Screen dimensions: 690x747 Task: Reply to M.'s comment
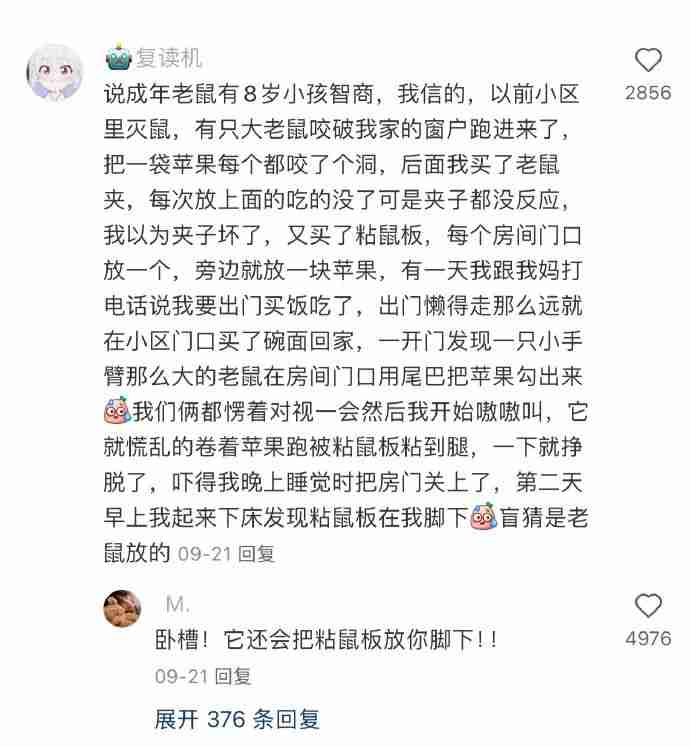(x=232, y=676)
